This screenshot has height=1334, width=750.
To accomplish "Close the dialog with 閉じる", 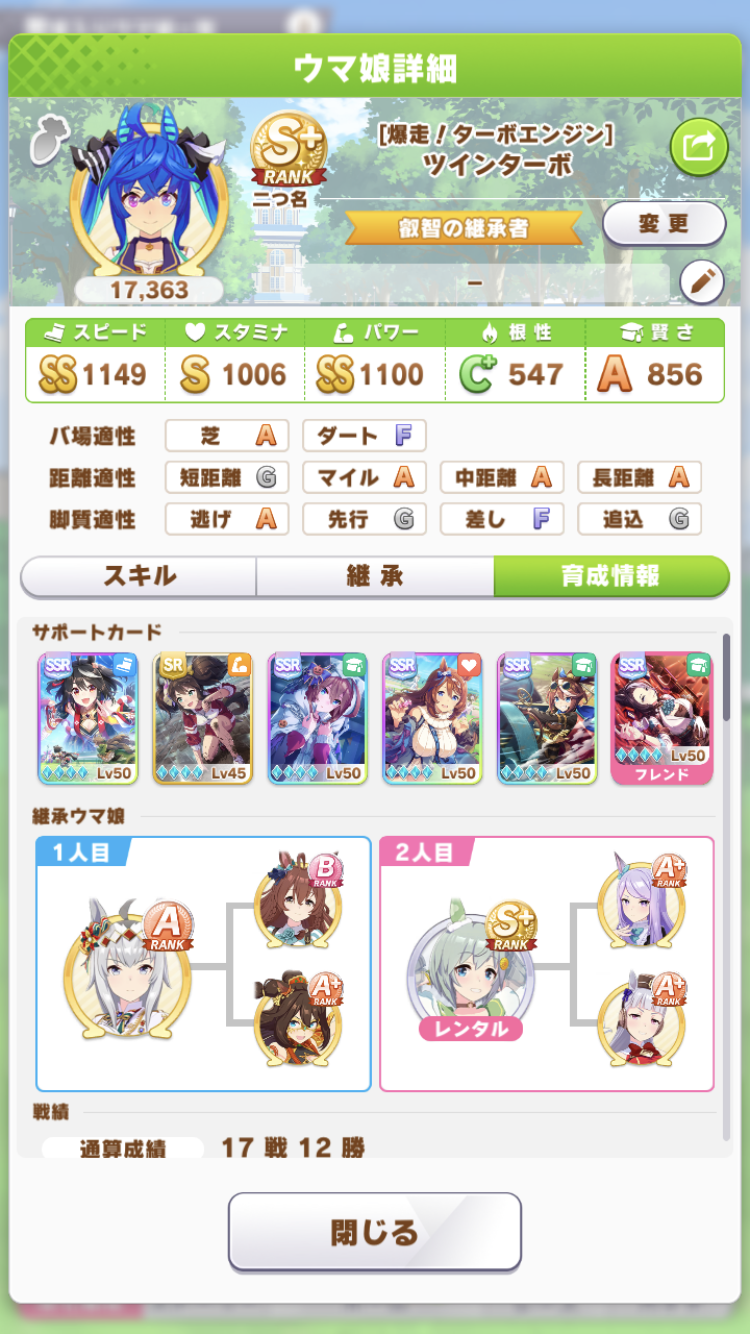I will 375,1232.
